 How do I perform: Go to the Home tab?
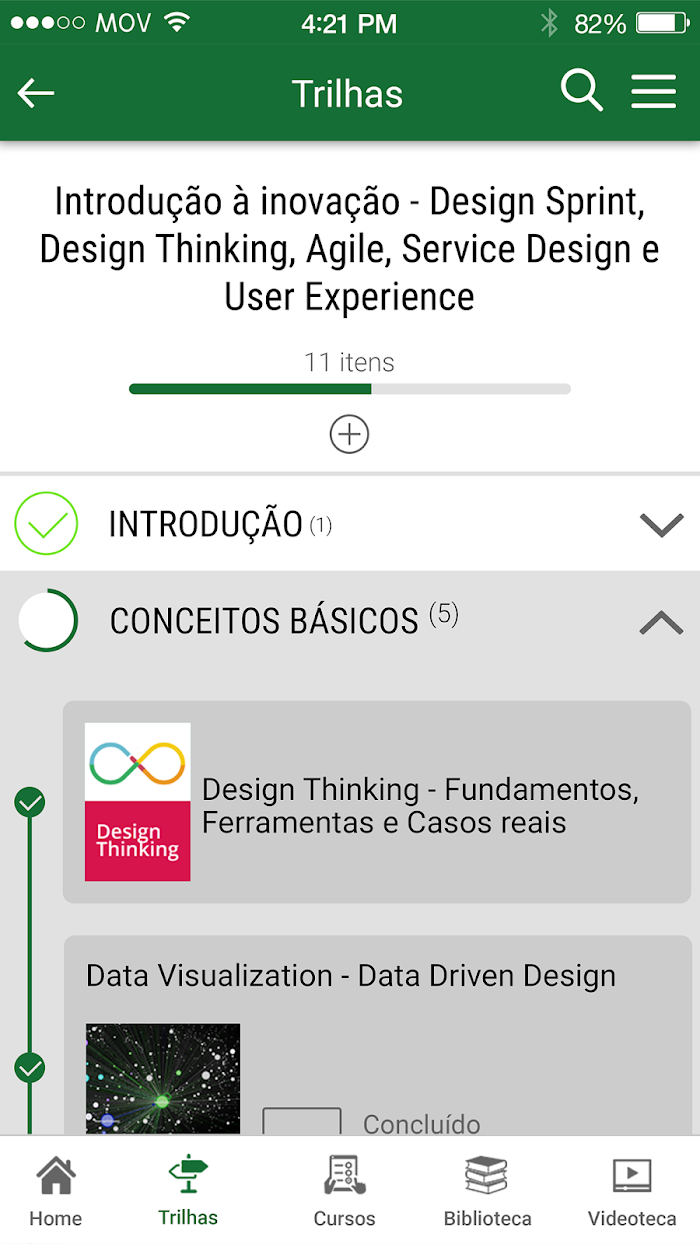(56, 1191)
